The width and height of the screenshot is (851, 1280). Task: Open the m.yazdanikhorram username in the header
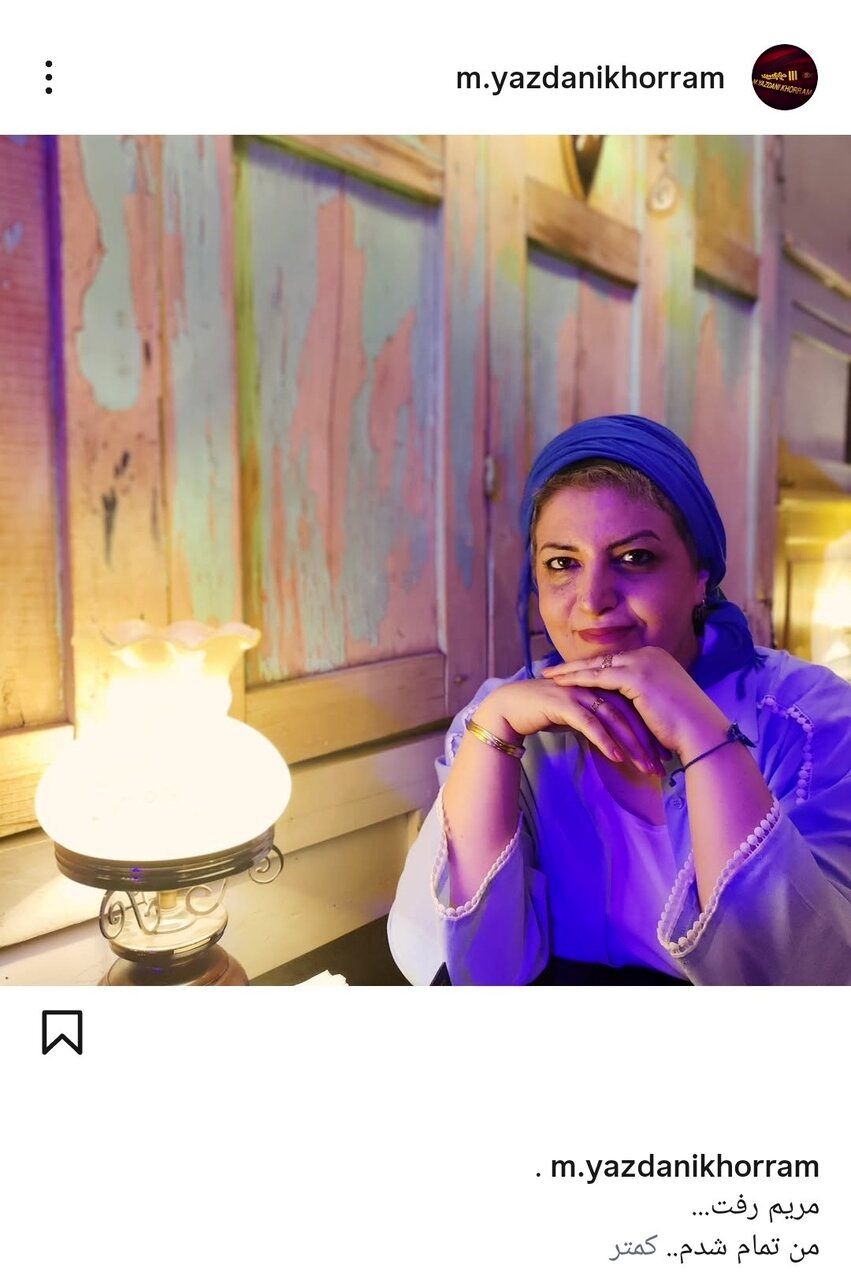[590, 79]
